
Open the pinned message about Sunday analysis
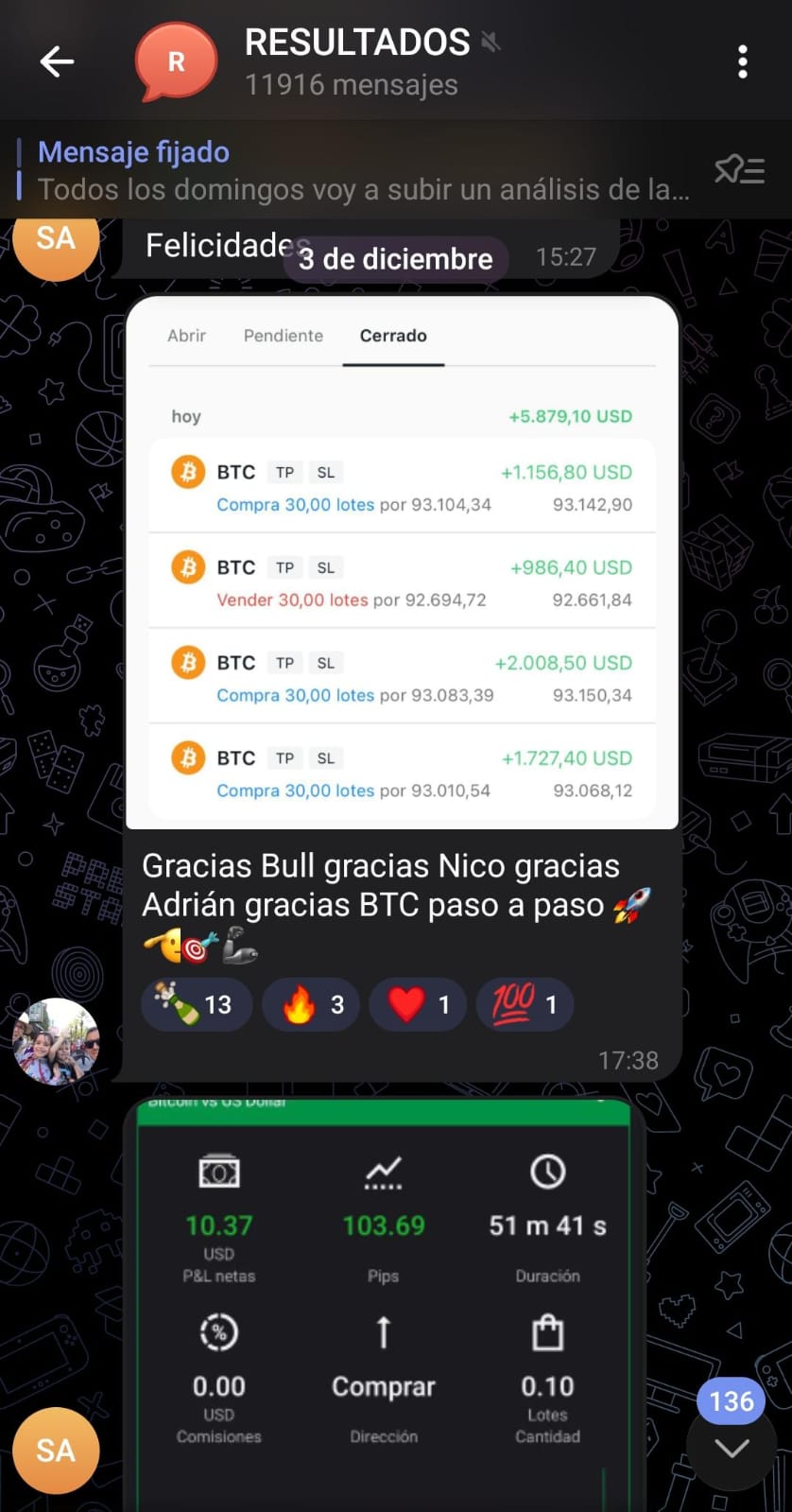(363, 171)
